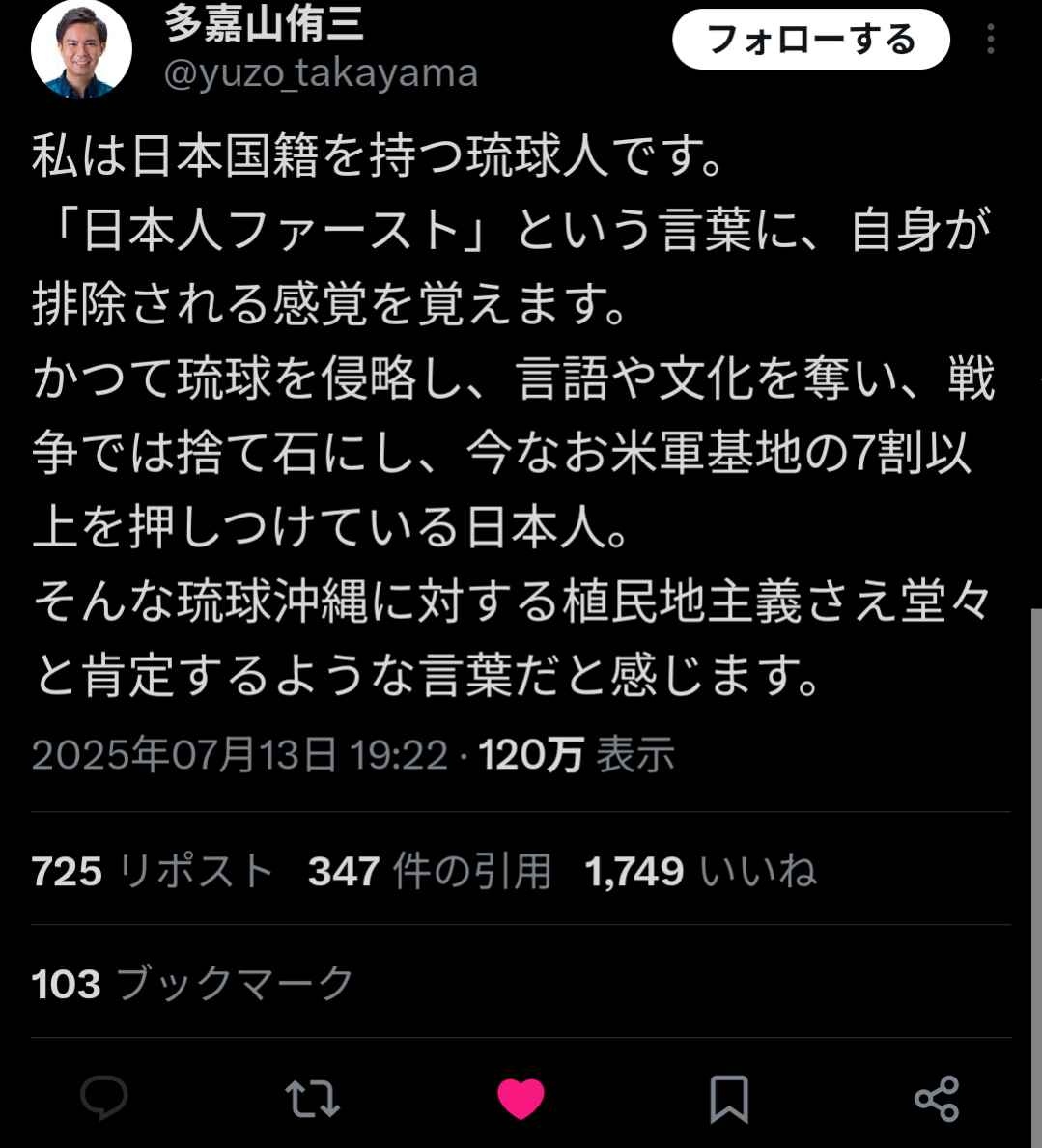Open the @yuzo_takayama profile handle

[321, 73]
